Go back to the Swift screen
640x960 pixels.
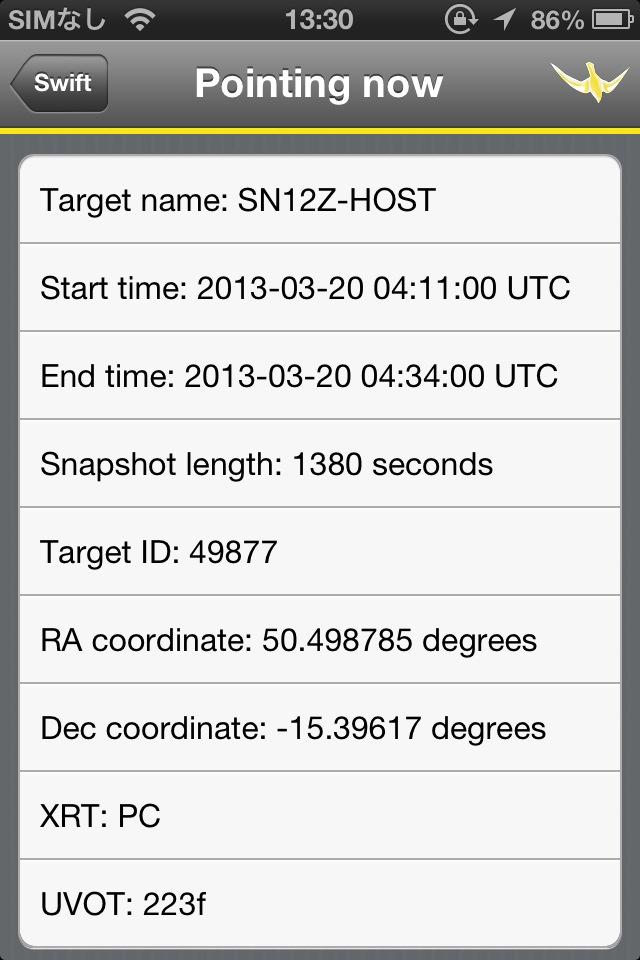tap(60, 83)
